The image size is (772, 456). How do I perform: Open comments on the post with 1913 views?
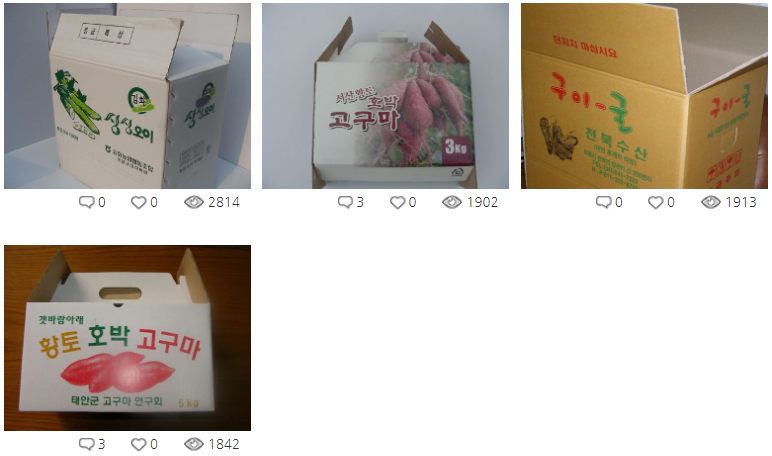603,202
